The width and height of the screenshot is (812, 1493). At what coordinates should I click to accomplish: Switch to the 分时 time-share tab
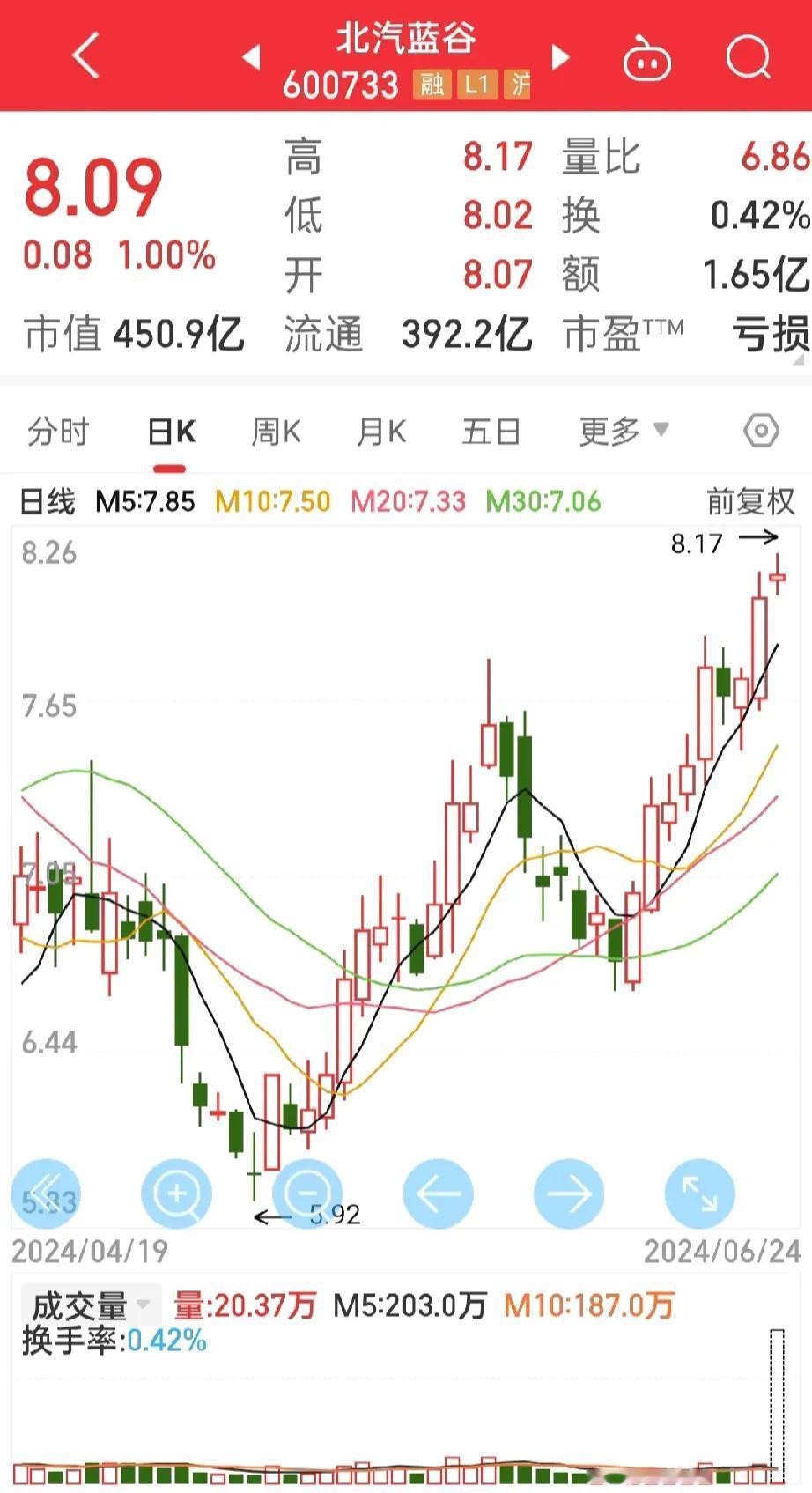(58, 431)
